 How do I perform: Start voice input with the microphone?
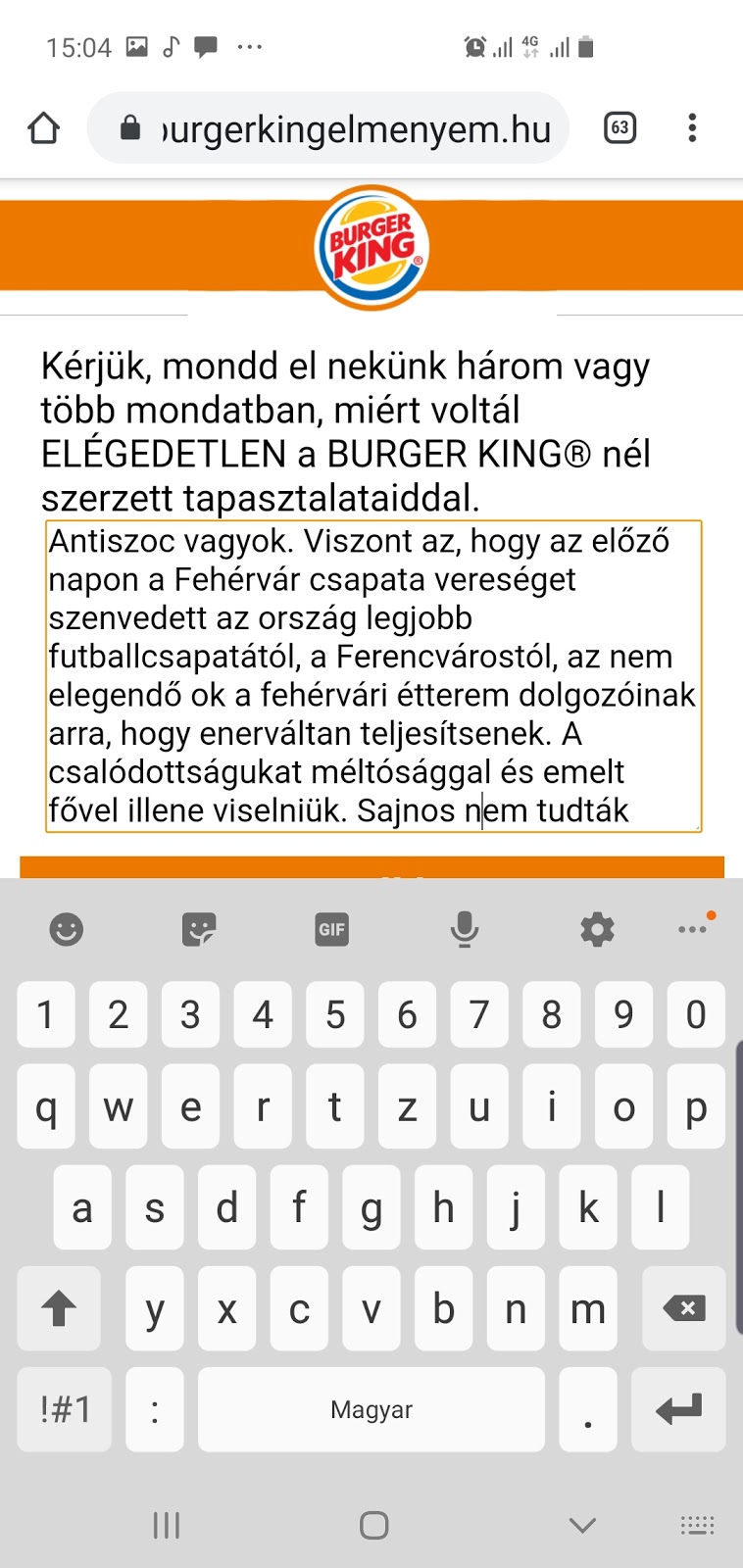pos(465,929)
